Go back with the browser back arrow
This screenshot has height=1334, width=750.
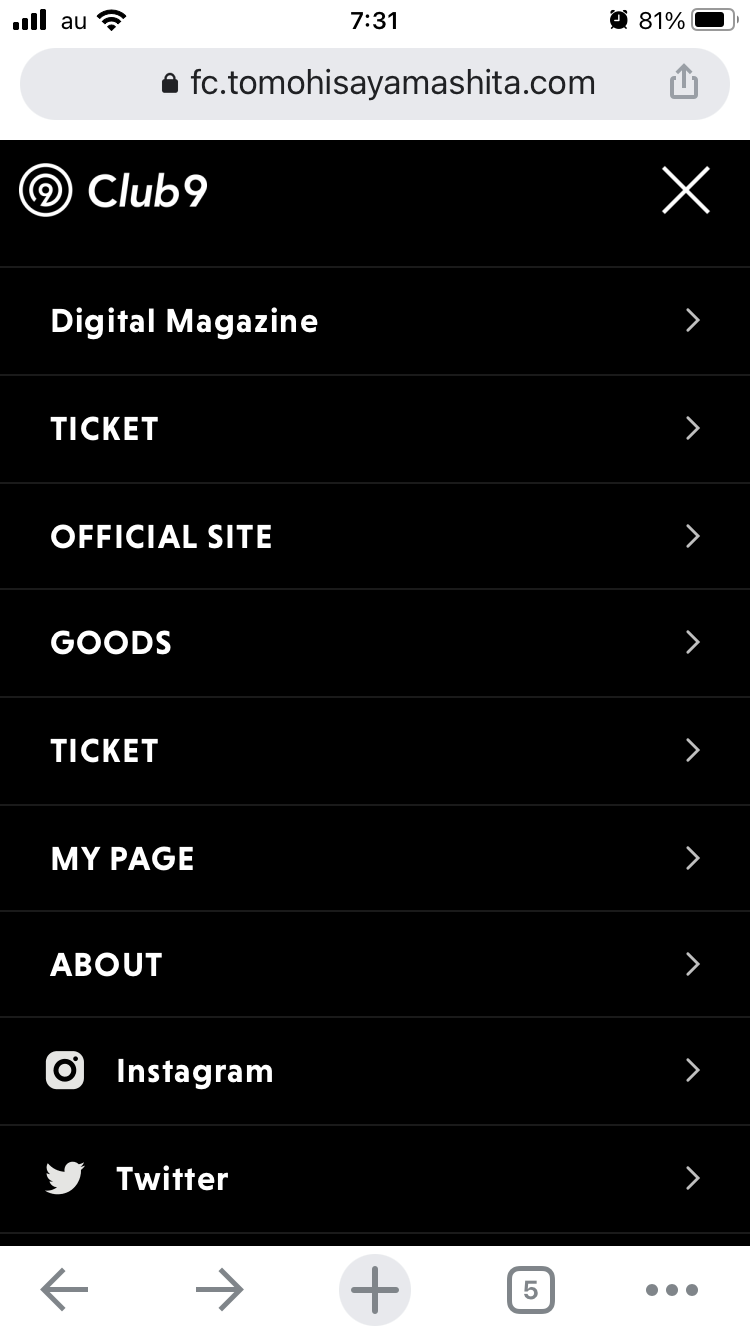65,1290
